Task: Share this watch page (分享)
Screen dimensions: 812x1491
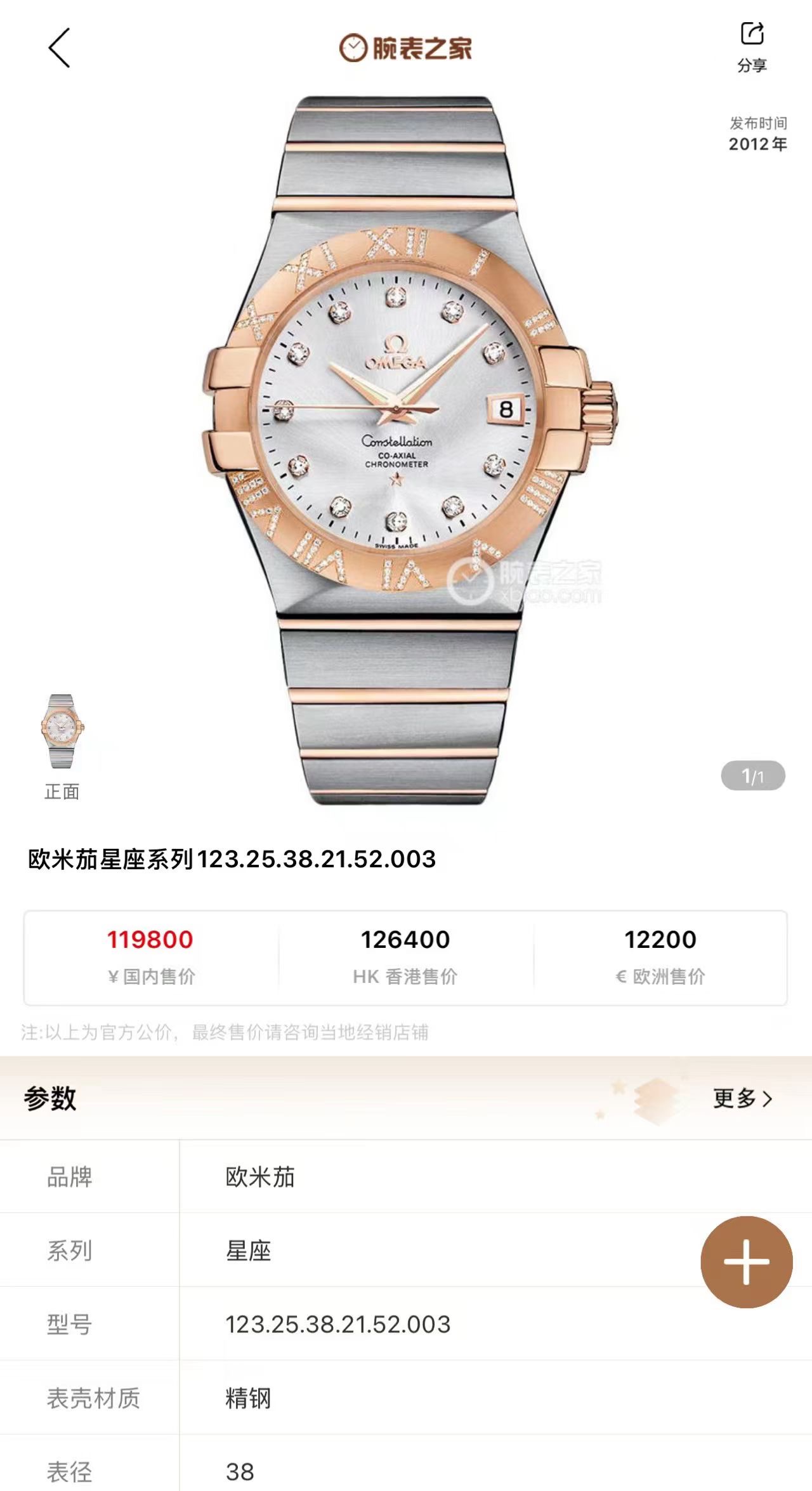Action: coord(752,44)
